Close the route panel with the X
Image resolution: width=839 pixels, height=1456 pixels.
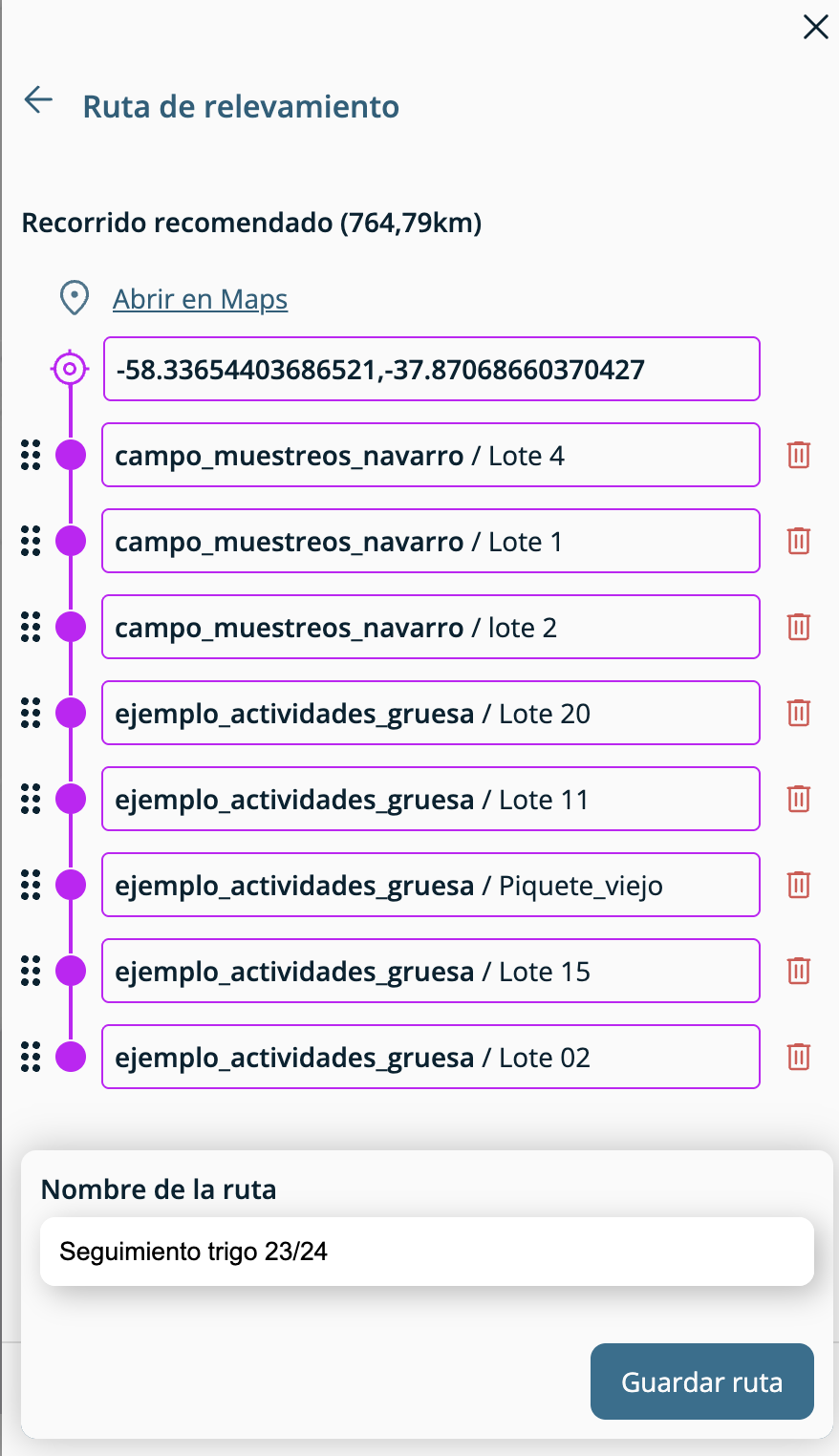815,27
